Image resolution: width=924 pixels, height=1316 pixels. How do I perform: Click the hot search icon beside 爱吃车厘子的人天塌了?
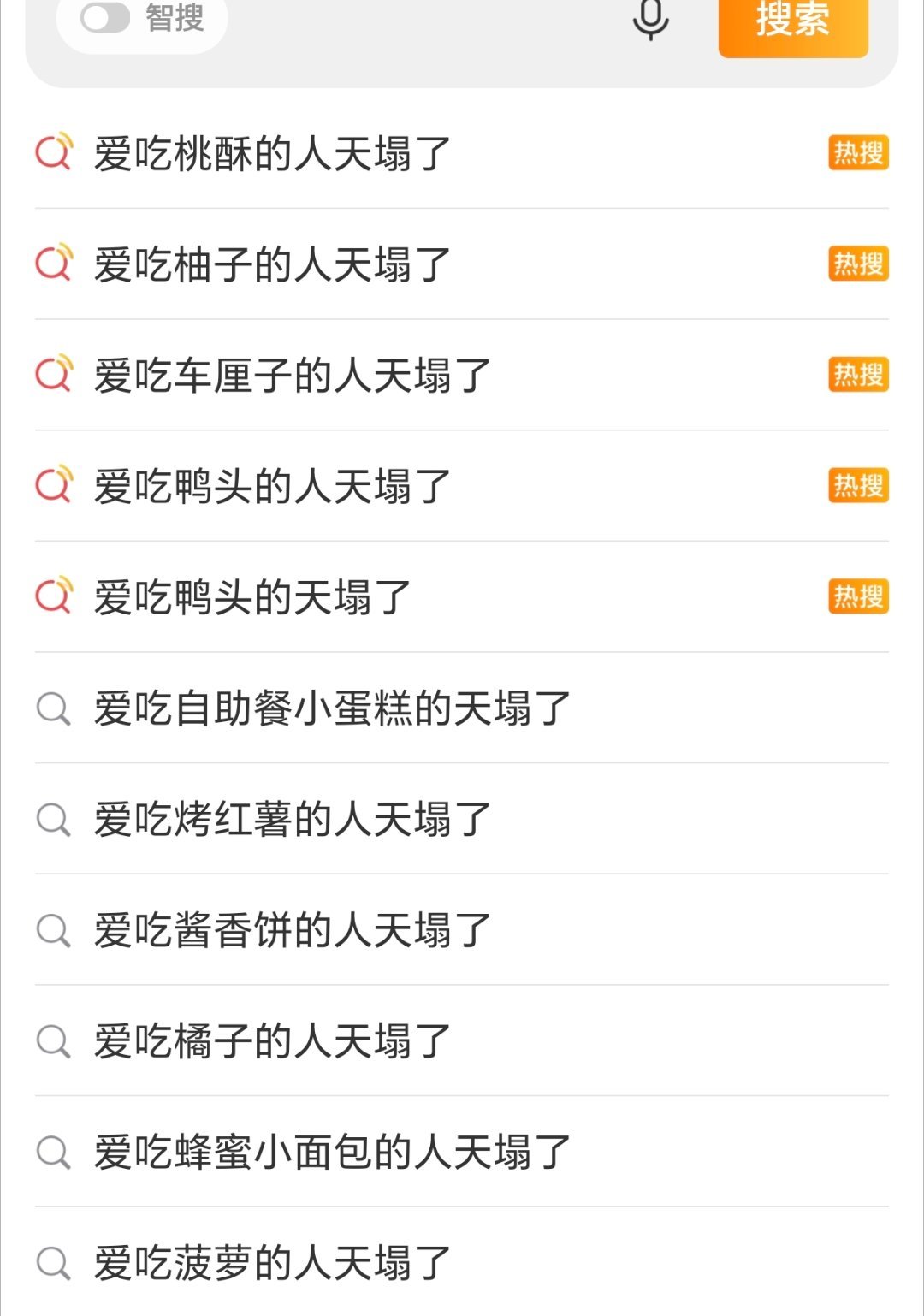(53, 373)
